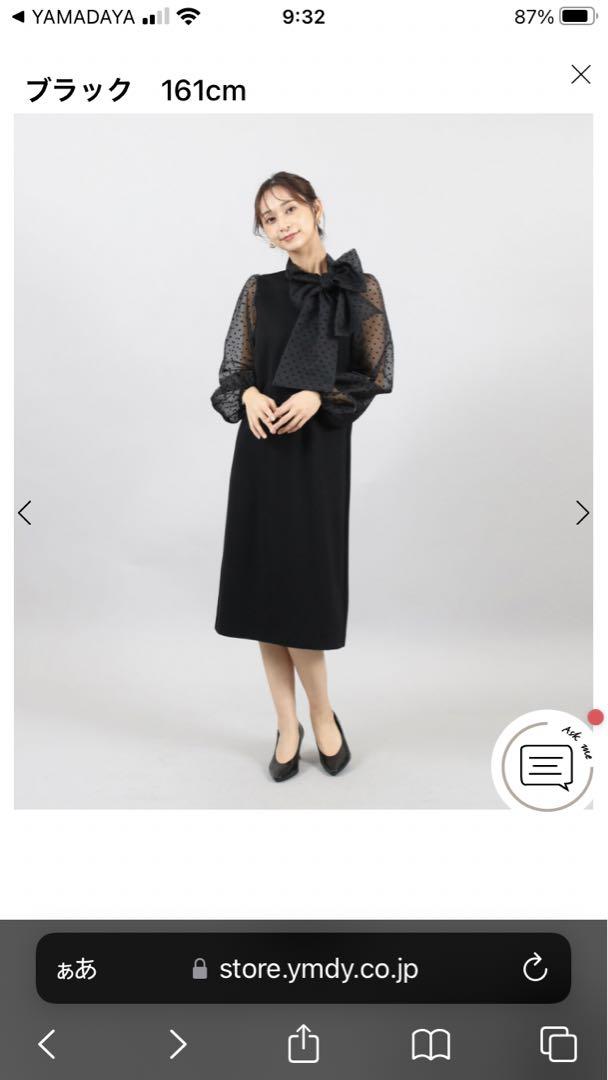Image resolution: width=608 pixels, height=1080 pixels.
Task: Show the previous product photo
Action: pos(25,513)
